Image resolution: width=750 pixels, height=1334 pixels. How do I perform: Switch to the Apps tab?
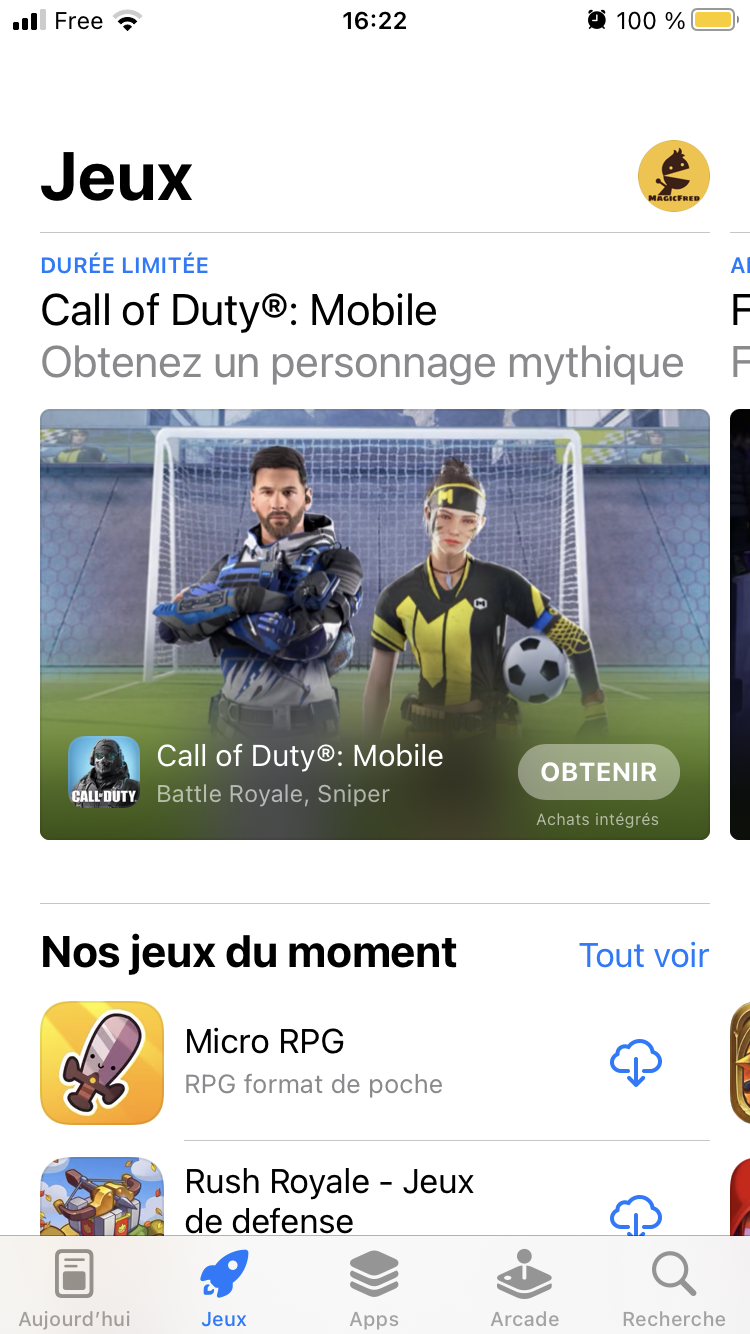click(x=374, y=1289)
